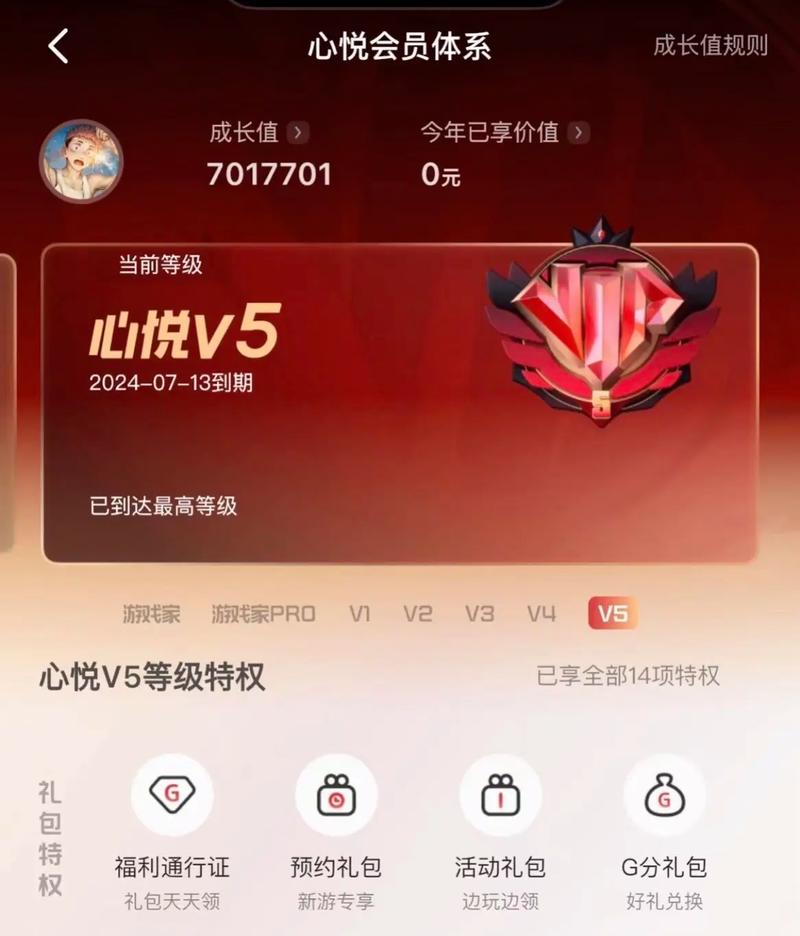Image resolution: width=800 pixels, height=936 pixels.
Task: Tap the profile avatar
Action: (x=81, y=161)
